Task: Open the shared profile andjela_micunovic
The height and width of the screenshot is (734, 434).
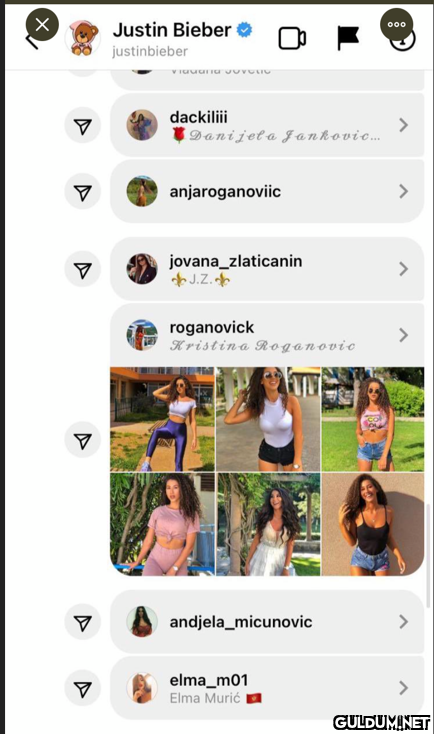Action: [x=267, y=622]
